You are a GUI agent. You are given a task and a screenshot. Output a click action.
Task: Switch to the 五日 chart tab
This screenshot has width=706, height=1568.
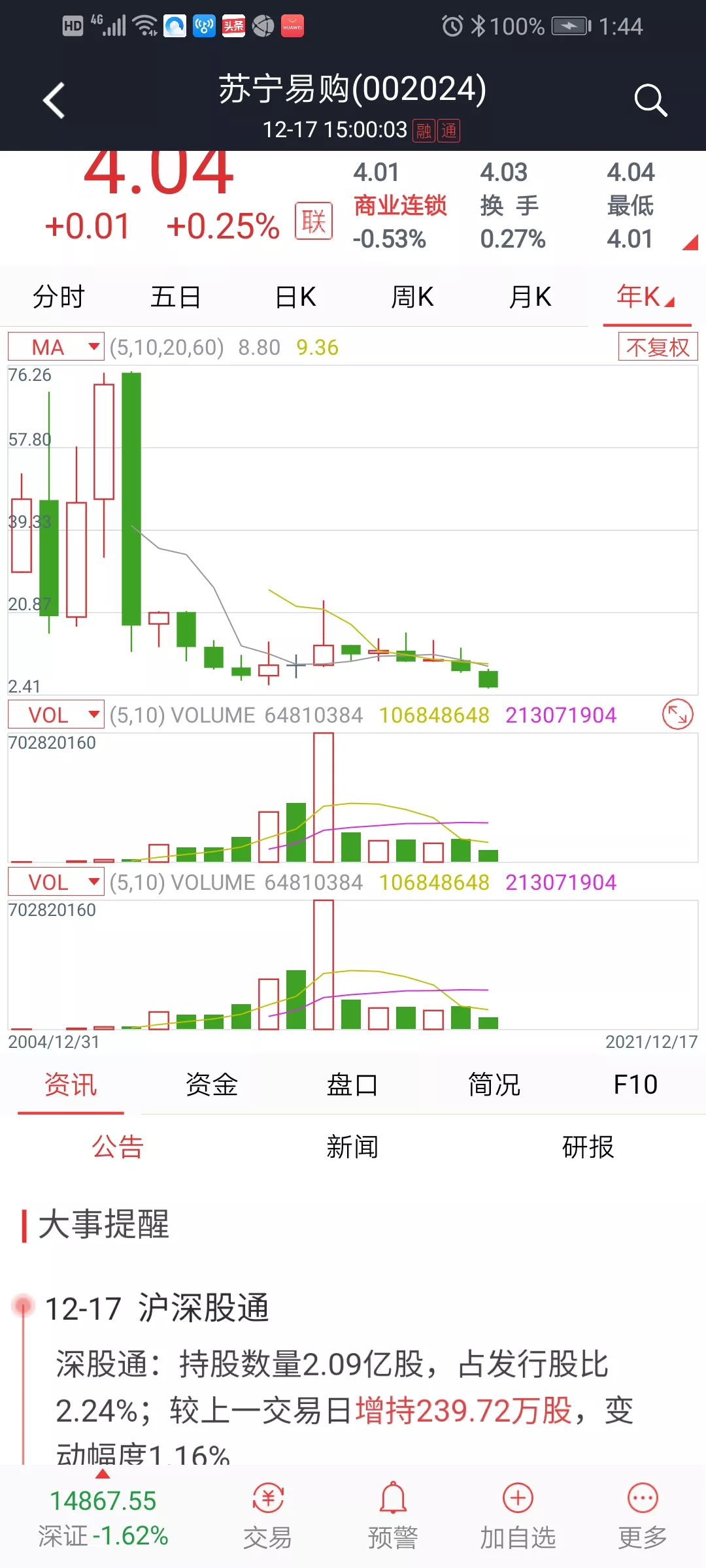tap(175, 297)
